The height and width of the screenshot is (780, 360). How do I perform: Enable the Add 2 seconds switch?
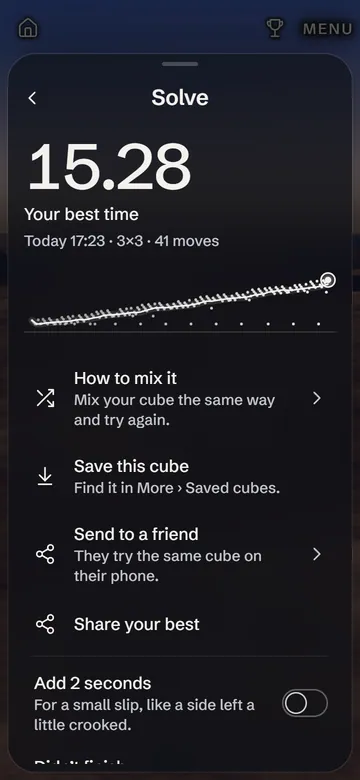[304, 703]
